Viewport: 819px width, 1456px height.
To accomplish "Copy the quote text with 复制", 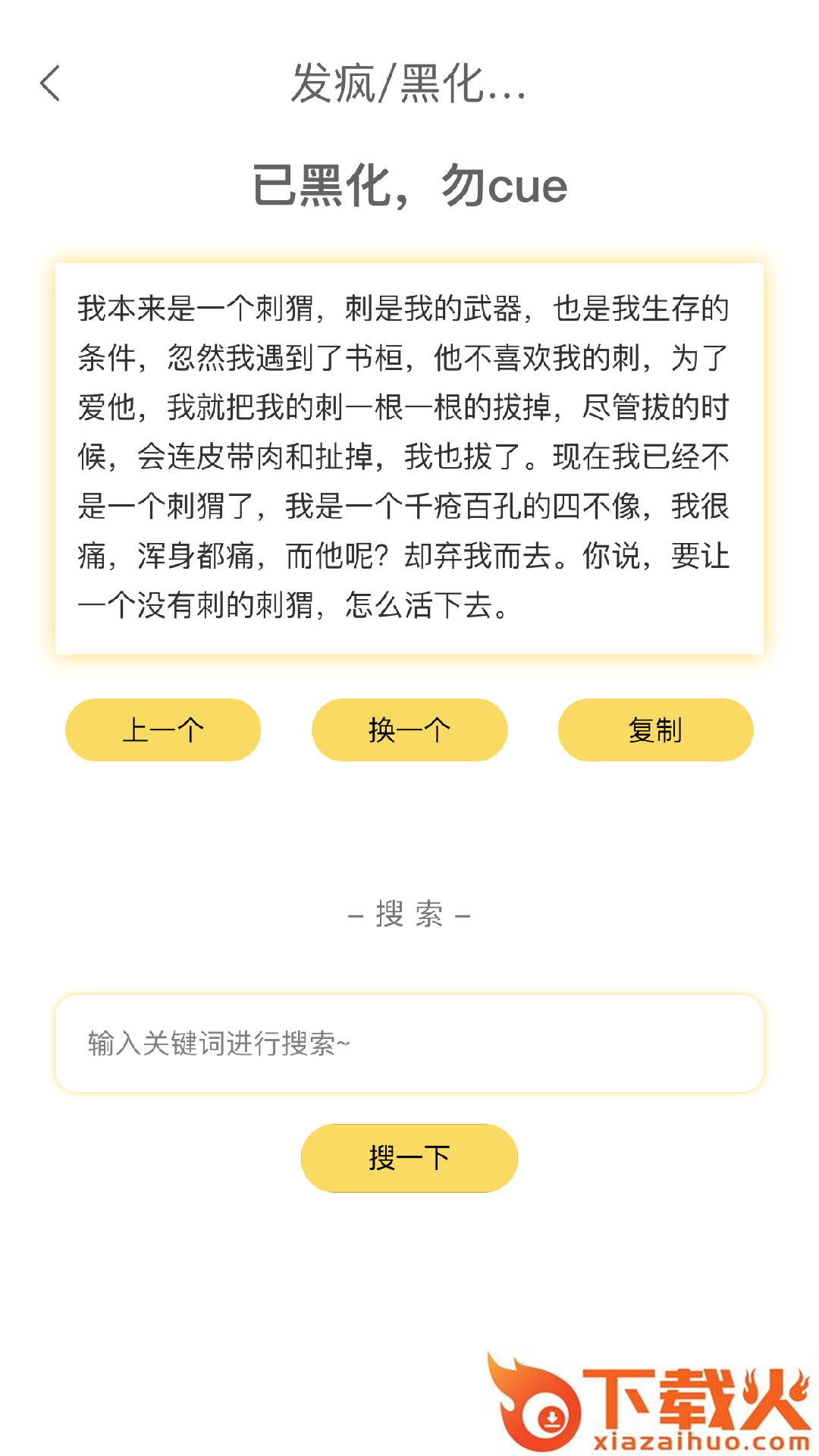I will [655, 730].
